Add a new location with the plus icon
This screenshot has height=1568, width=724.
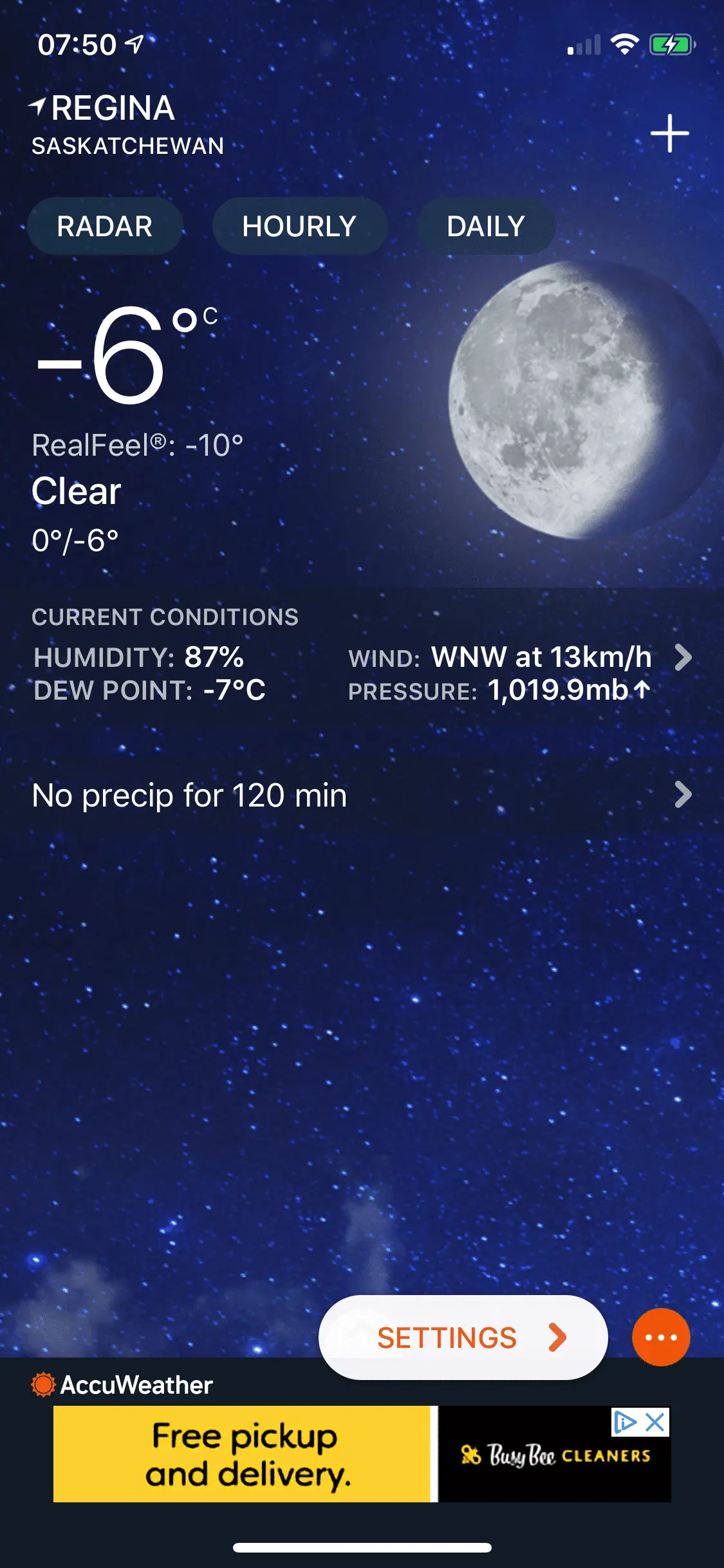coord(669,133)
